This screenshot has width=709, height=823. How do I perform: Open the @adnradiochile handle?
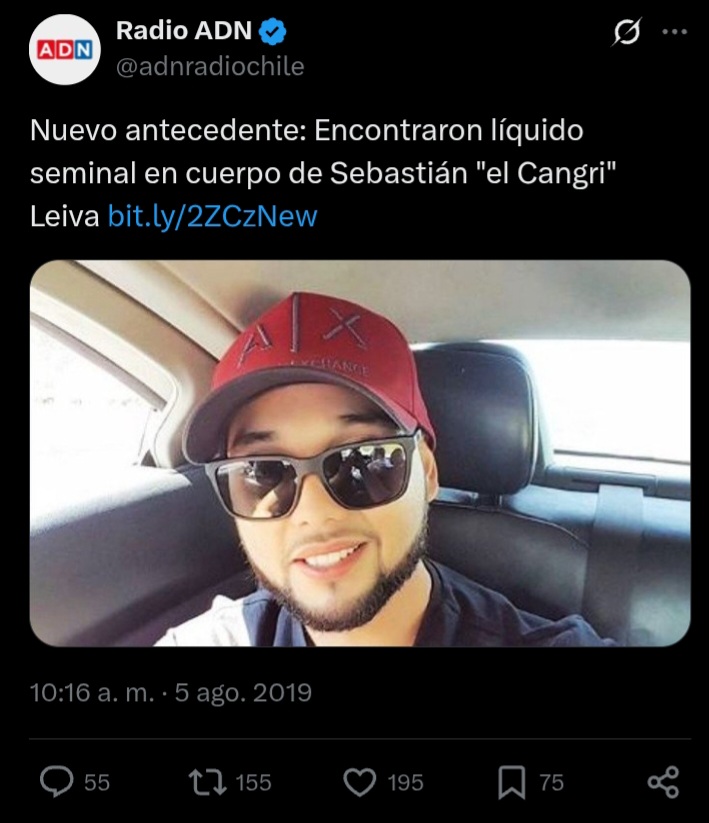point(210,67)
